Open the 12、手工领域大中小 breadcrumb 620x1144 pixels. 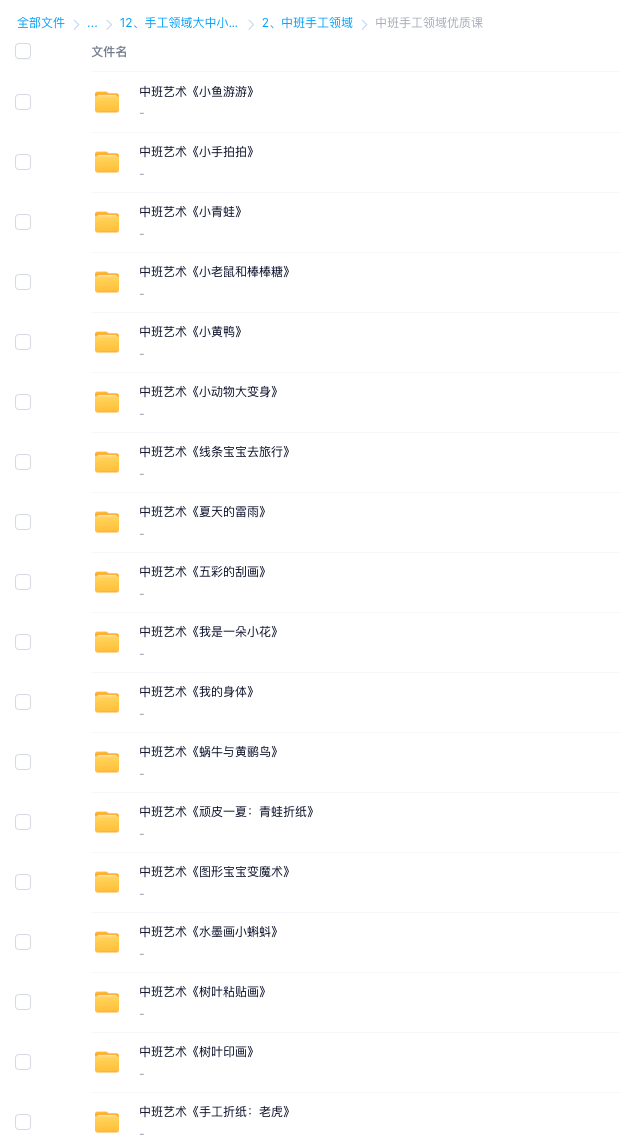pos(179,23)
